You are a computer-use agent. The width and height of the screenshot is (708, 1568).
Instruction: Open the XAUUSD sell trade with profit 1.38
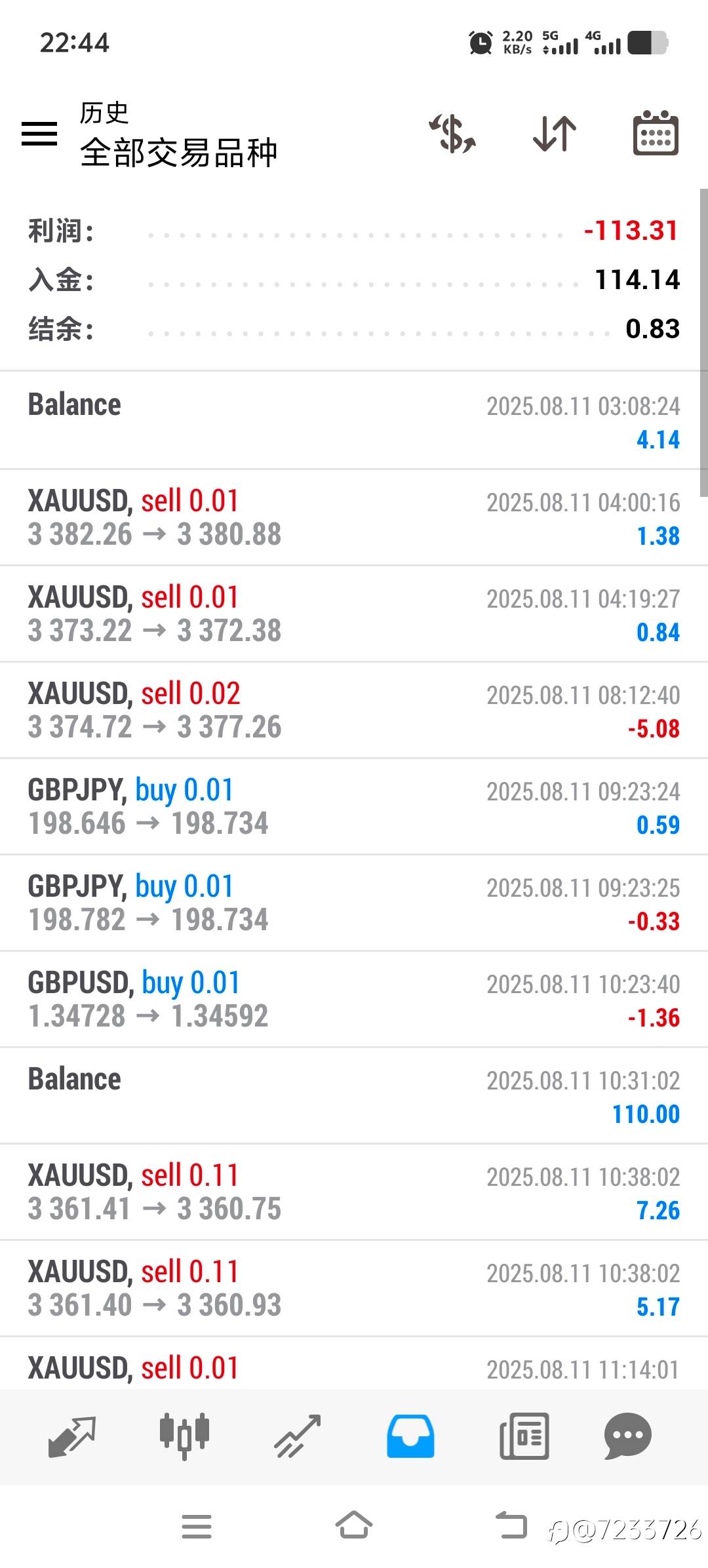pyautogui.click(x=354, y=517)
